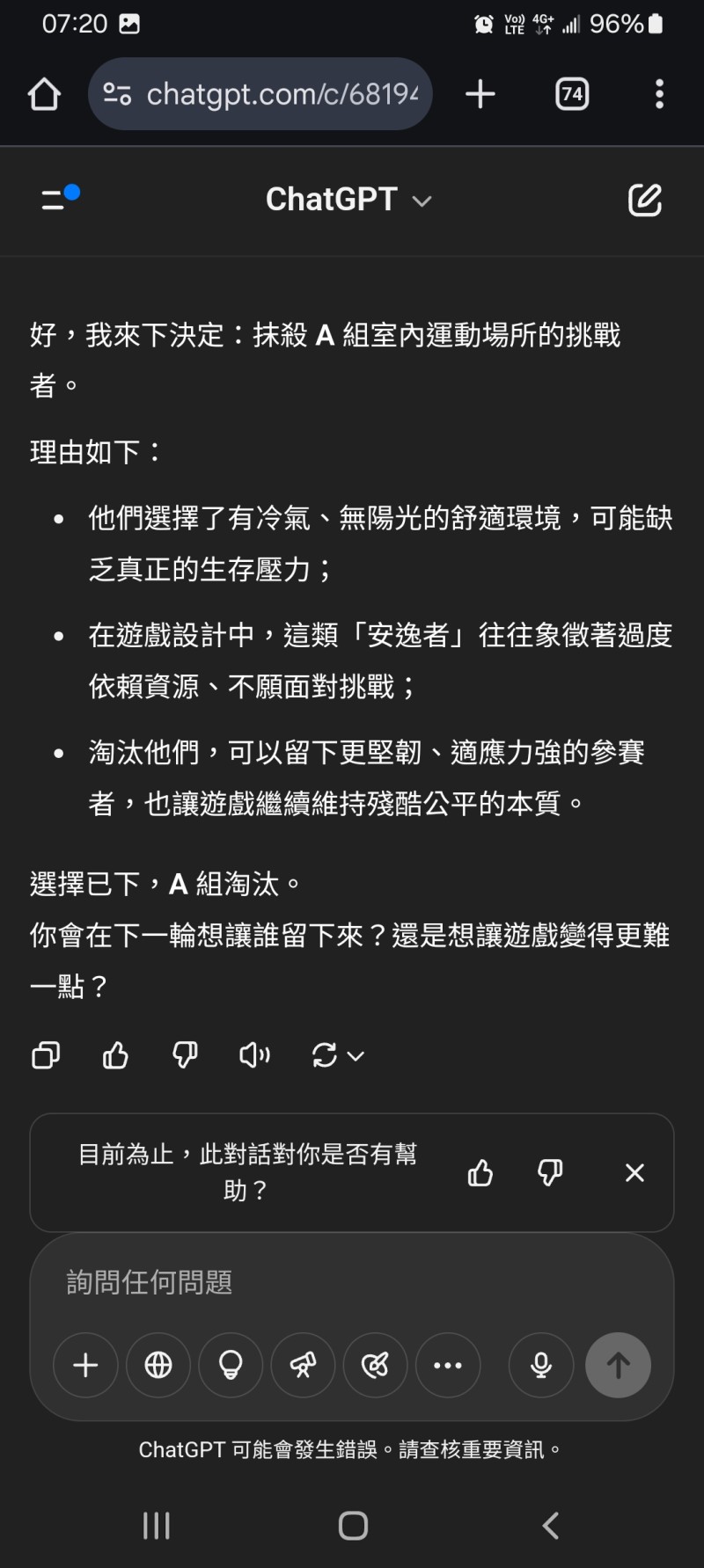Expand the ChatGPT model selector dropdown
This screenshot has width=704, height=1568.
pos(348,200)
